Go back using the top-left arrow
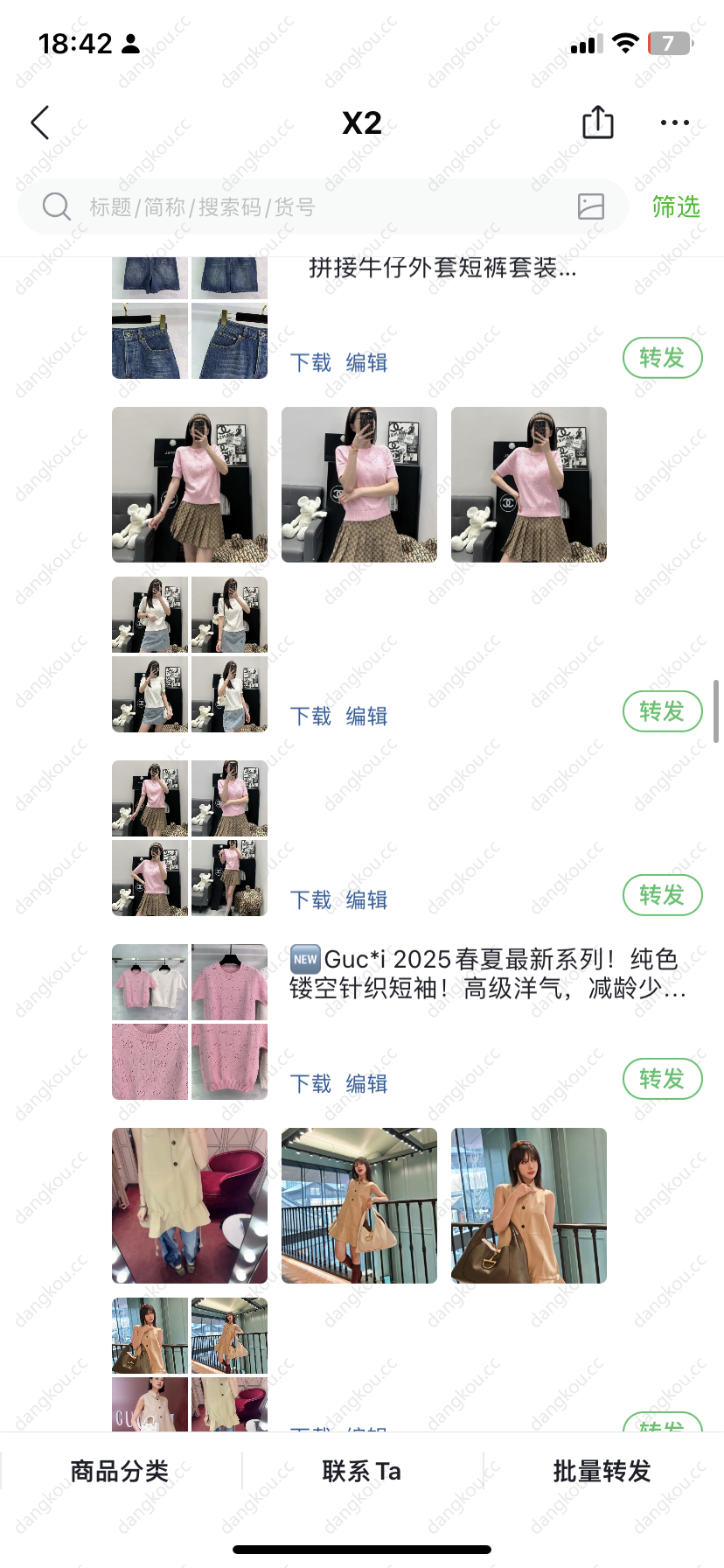 click(40, 122)
